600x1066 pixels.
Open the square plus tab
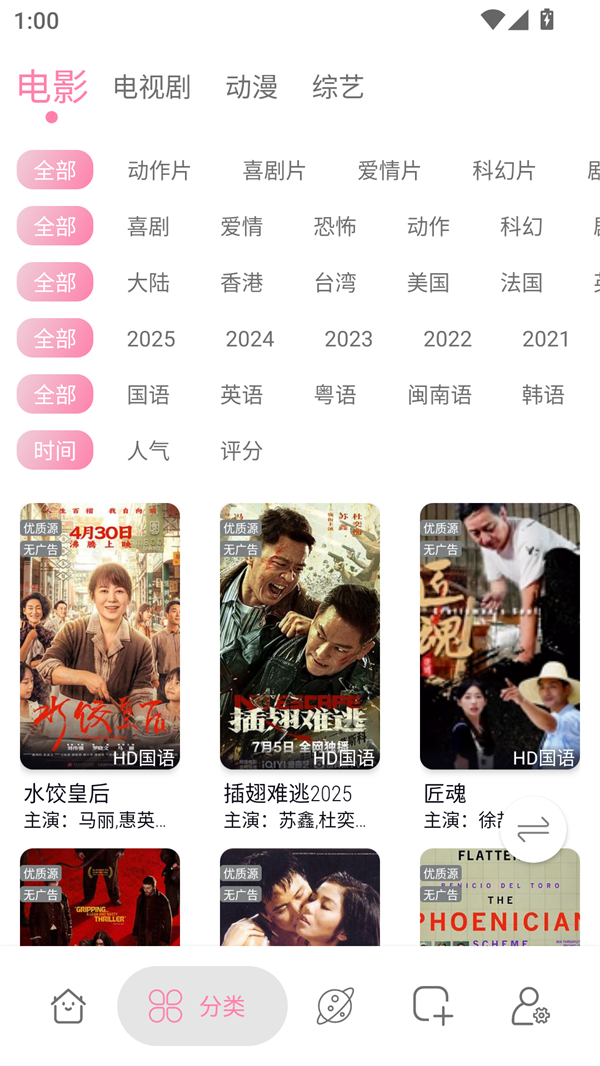(432, 1005)
